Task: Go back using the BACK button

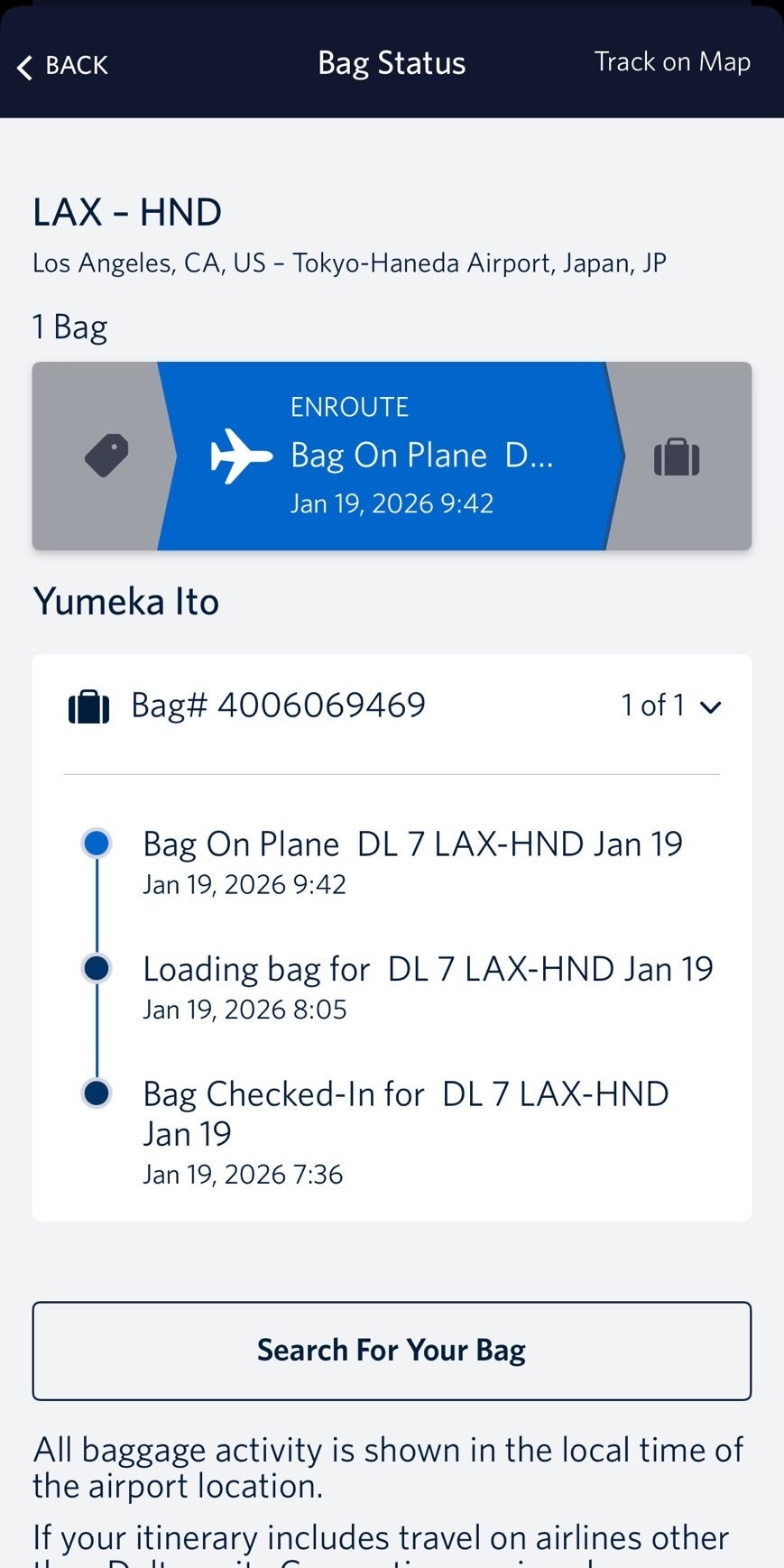Action: coord(63,66)
